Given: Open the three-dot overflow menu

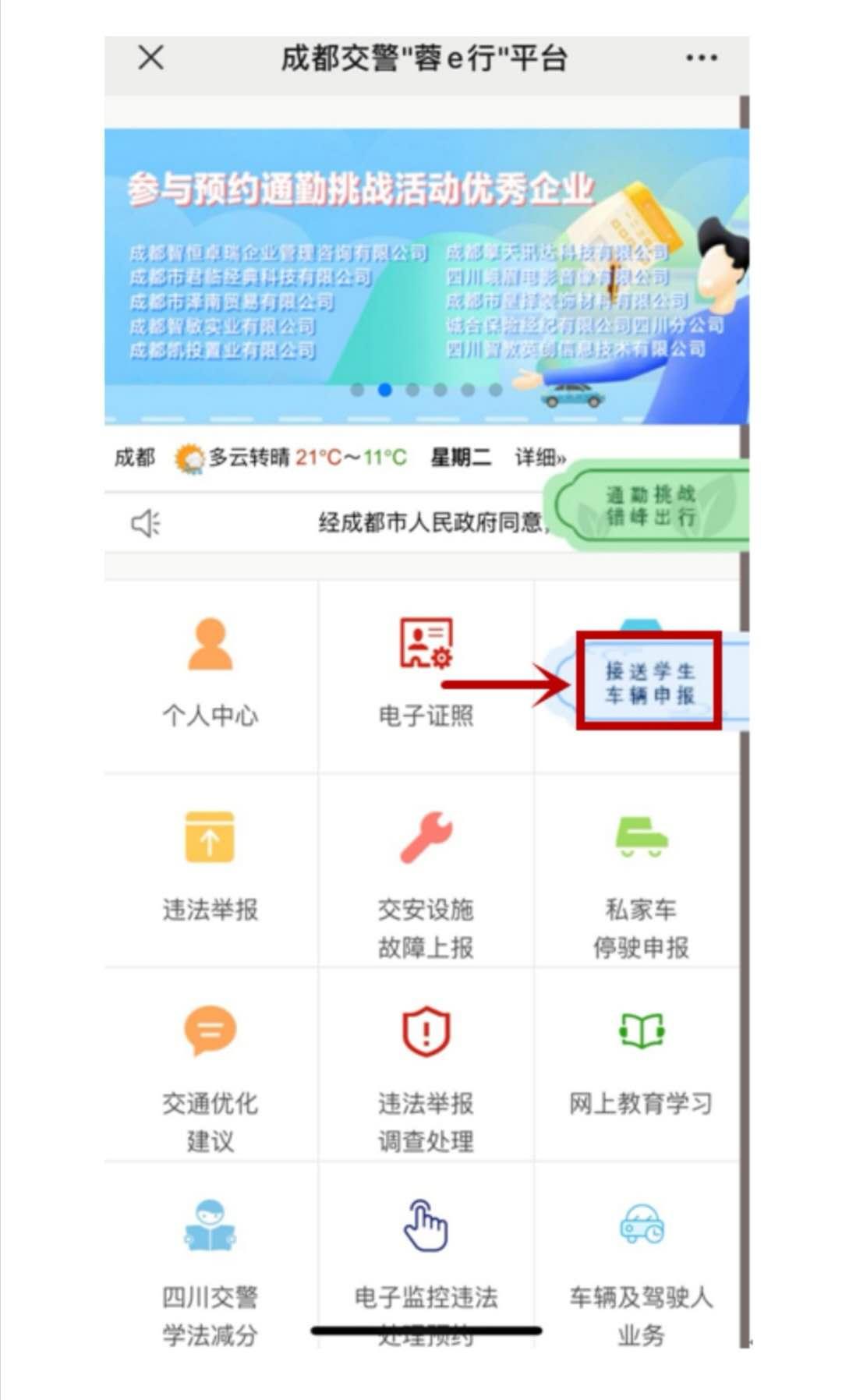Looking at the screenshot, I should click(701, 58).
